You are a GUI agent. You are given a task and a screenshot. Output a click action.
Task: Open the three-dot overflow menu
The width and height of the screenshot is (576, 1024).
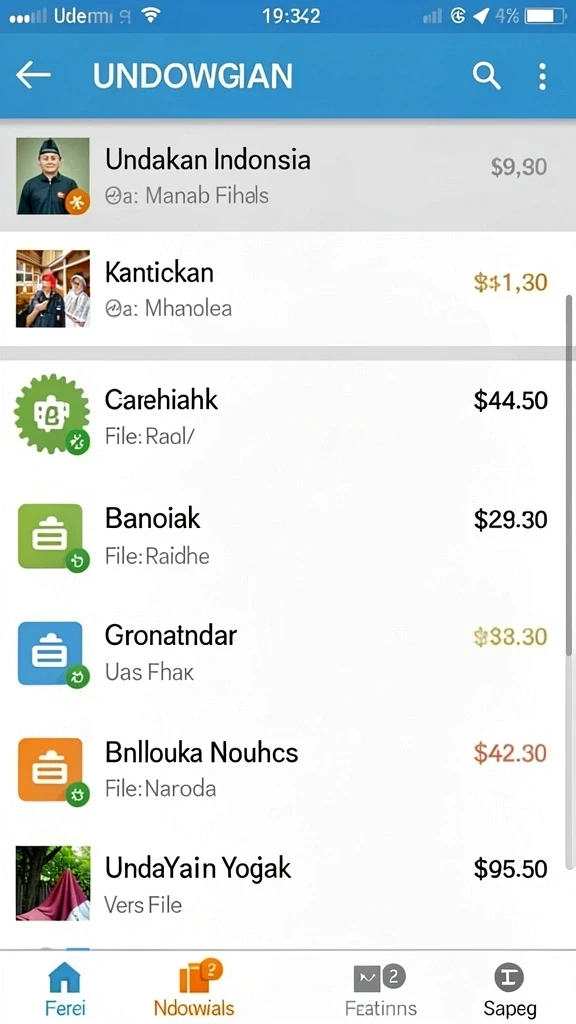[542, 76]
